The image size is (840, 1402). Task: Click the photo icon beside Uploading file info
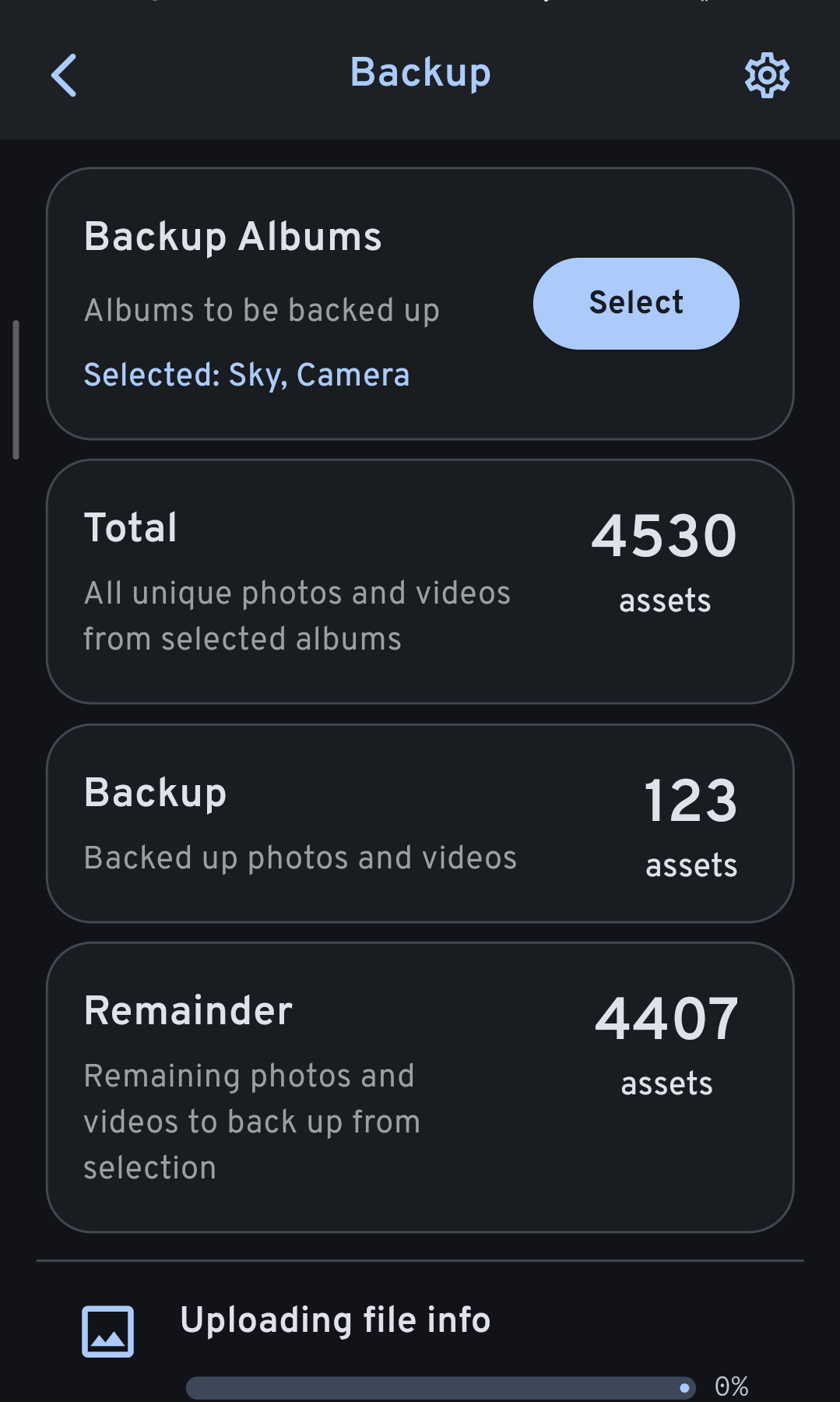click(108, 1330)
